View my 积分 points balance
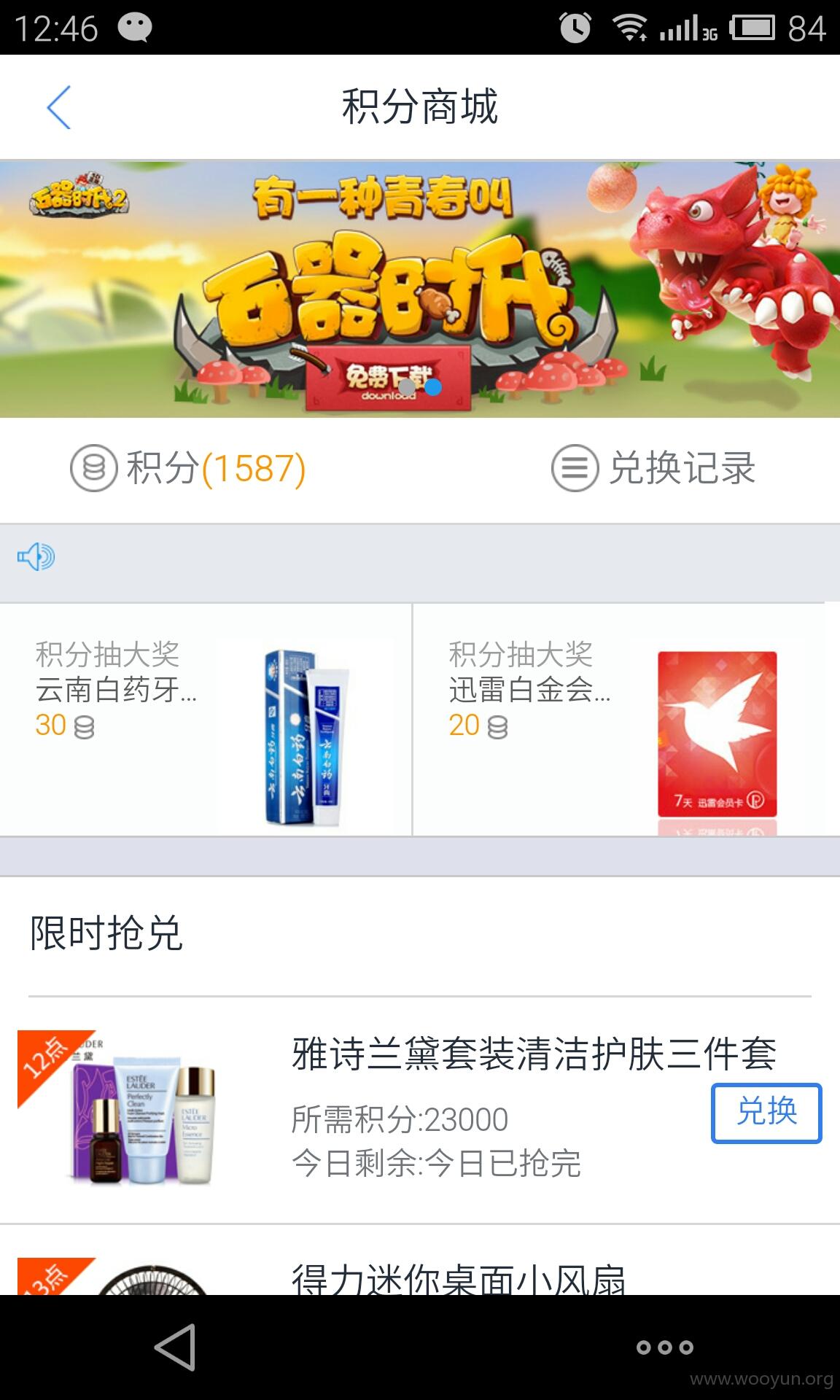The image size is (840, 1400). point(188,468)
